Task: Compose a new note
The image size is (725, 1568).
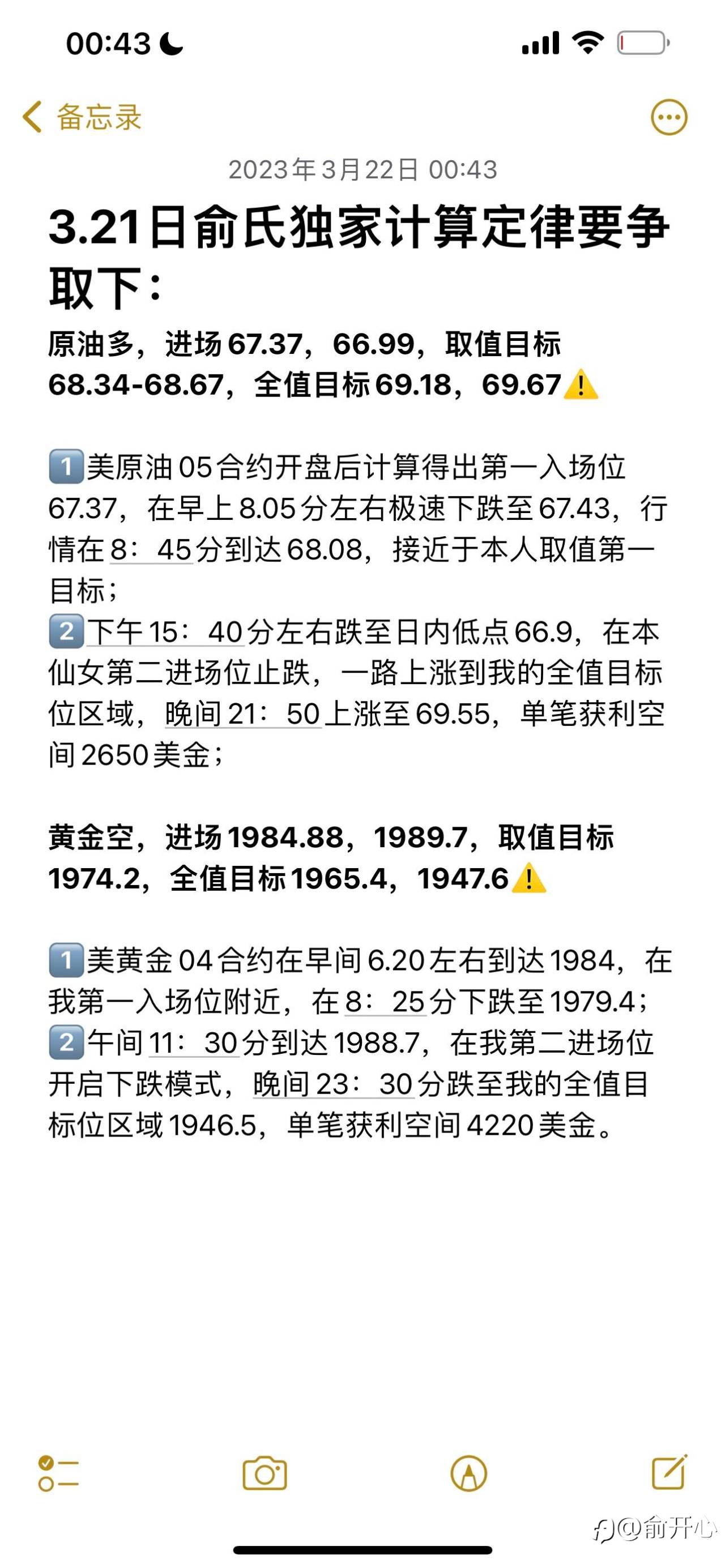Action: click(669, 1472)
